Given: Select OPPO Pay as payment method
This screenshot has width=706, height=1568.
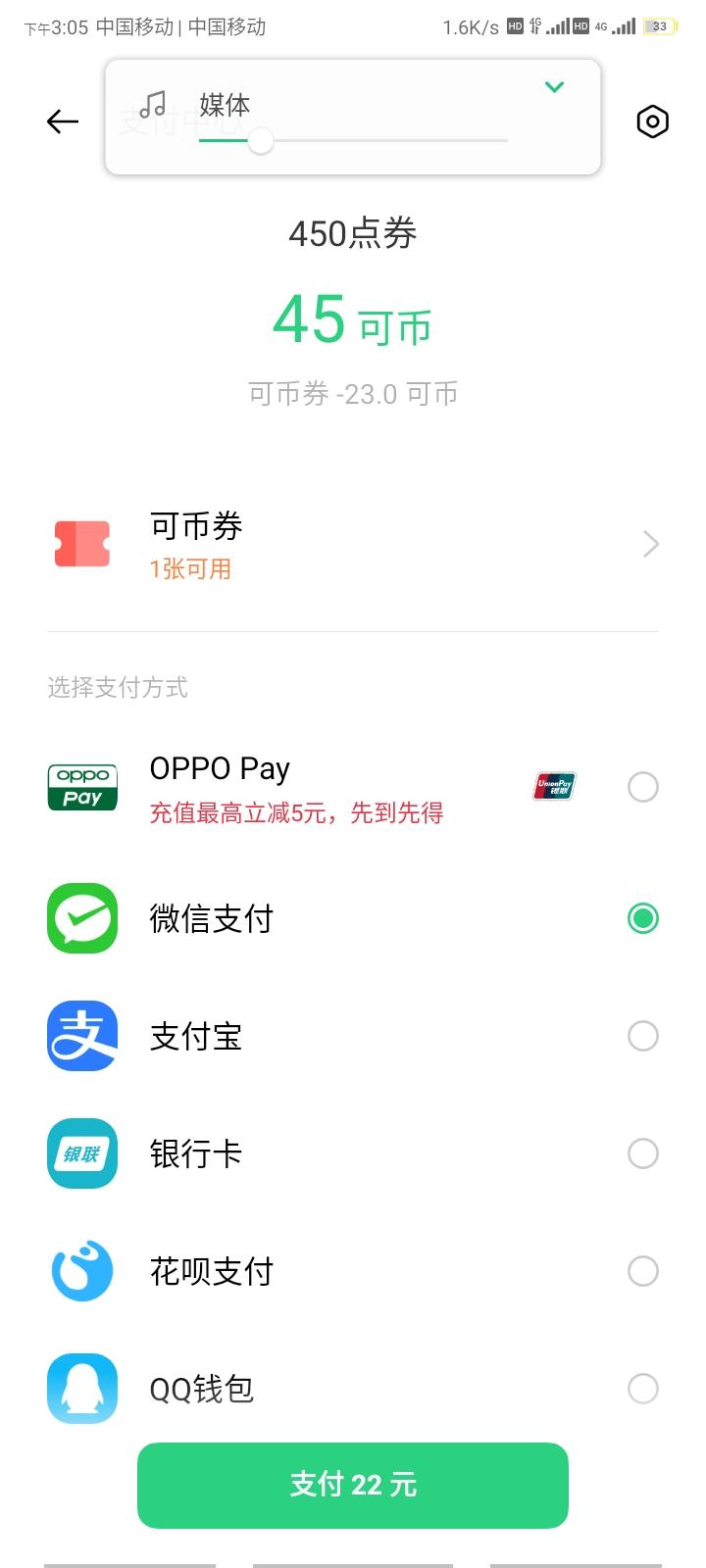Looking at the screenshot, I should coord(353,788).
